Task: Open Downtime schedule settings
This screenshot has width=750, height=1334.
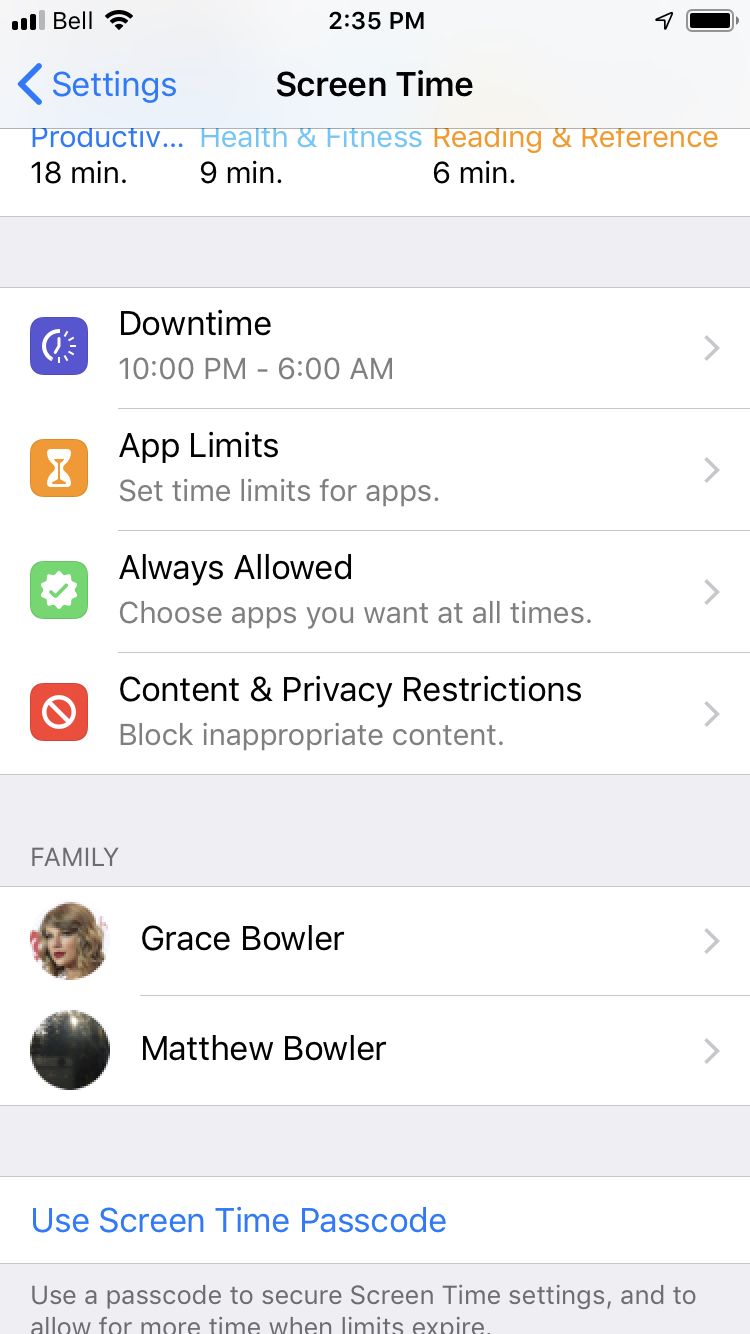Action: coord(375,348)
